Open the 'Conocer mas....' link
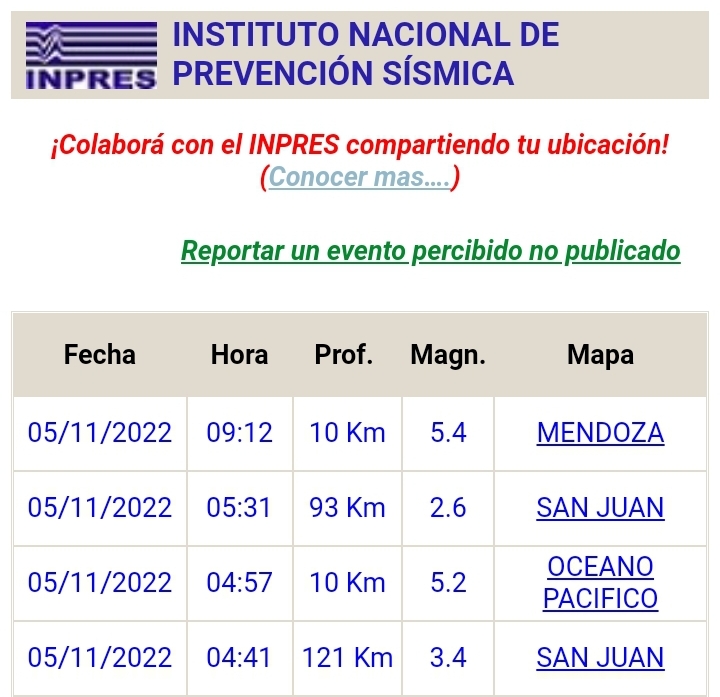 click(359, 179)
